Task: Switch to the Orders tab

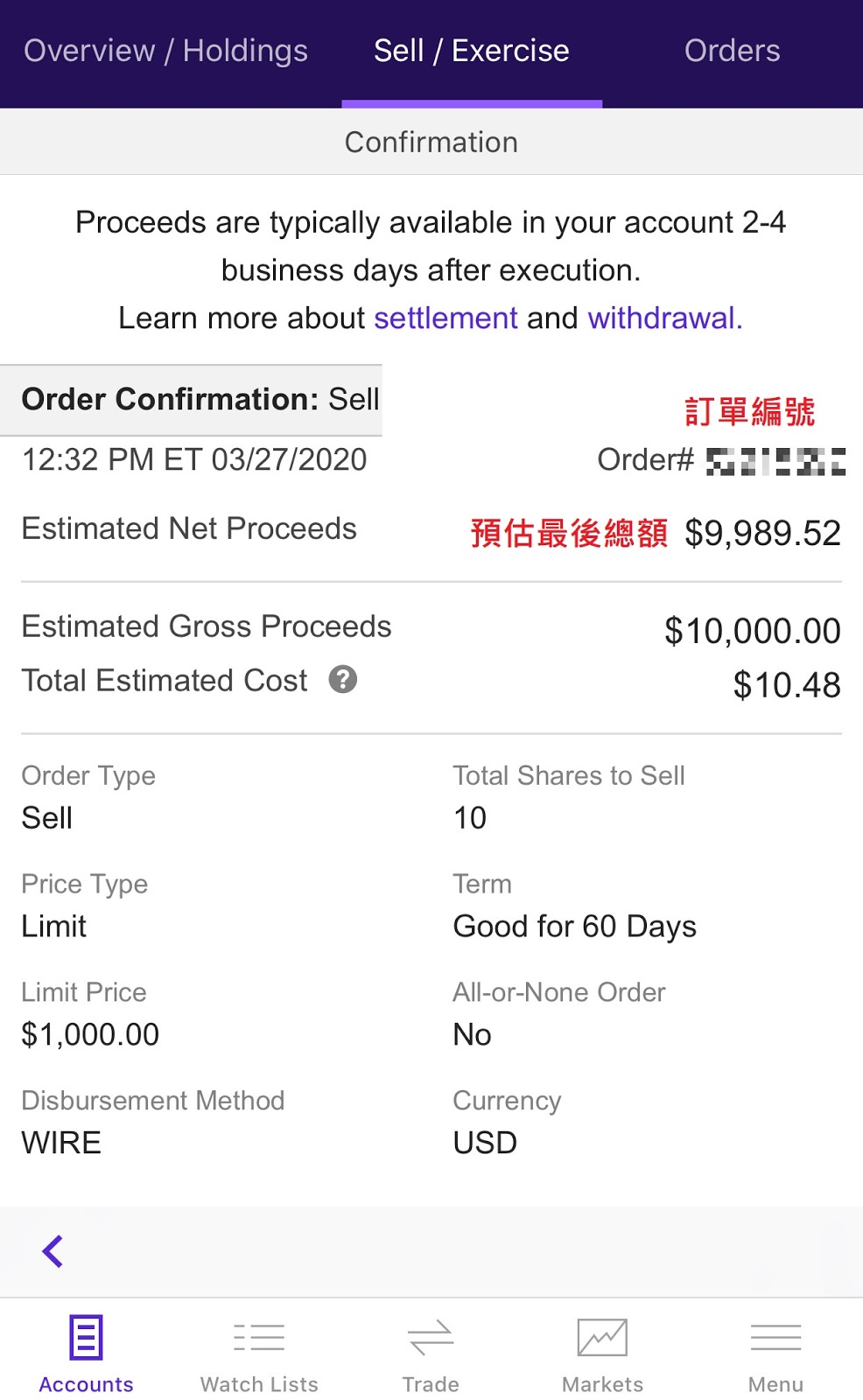Action: (x=732, y=51)
